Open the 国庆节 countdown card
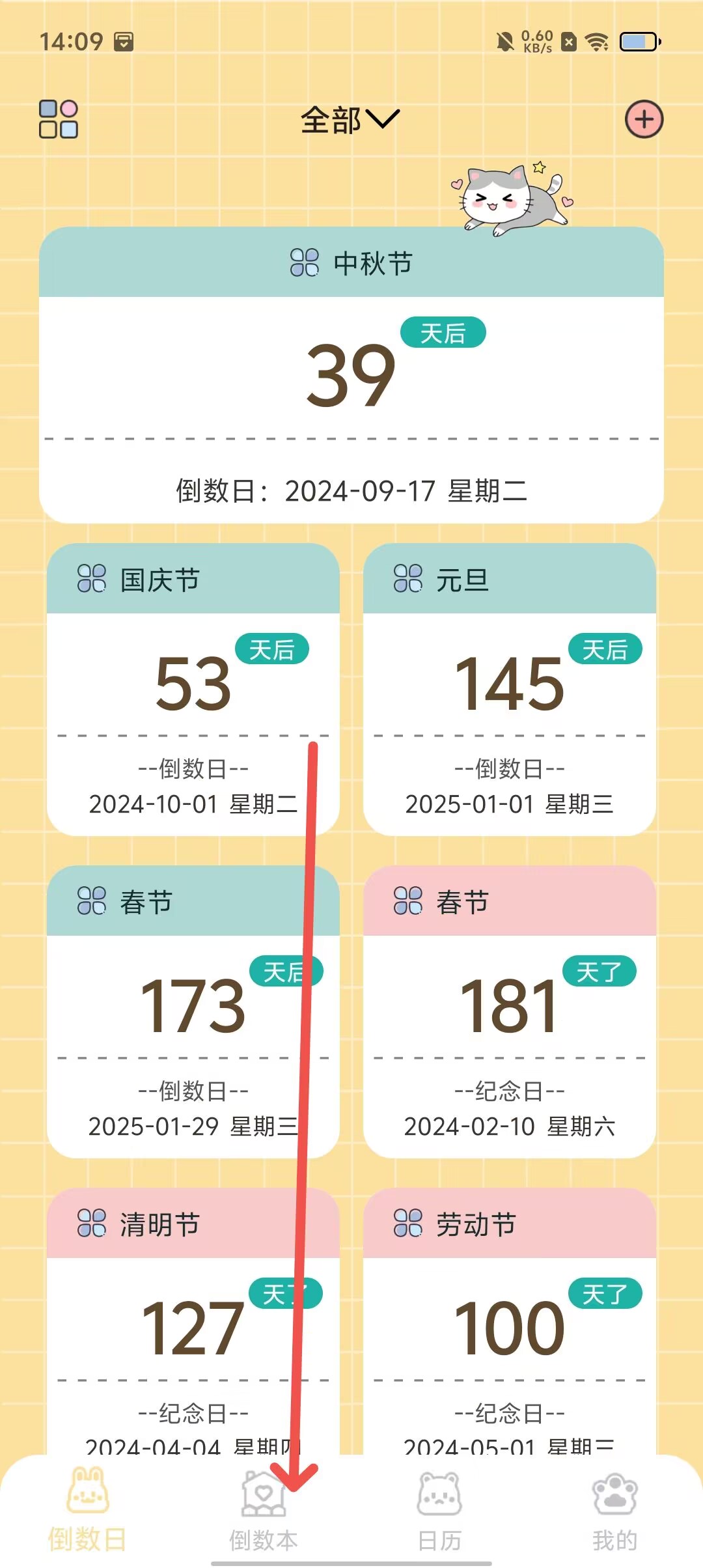The width and height of the screenshot is (703, 1568). 193,690
